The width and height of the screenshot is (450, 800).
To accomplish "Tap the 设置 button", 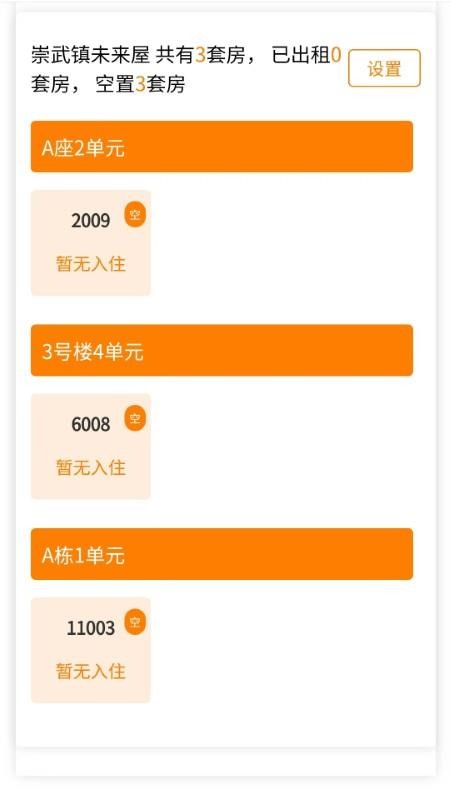I will pyautogui.click(x=384, y=68).
